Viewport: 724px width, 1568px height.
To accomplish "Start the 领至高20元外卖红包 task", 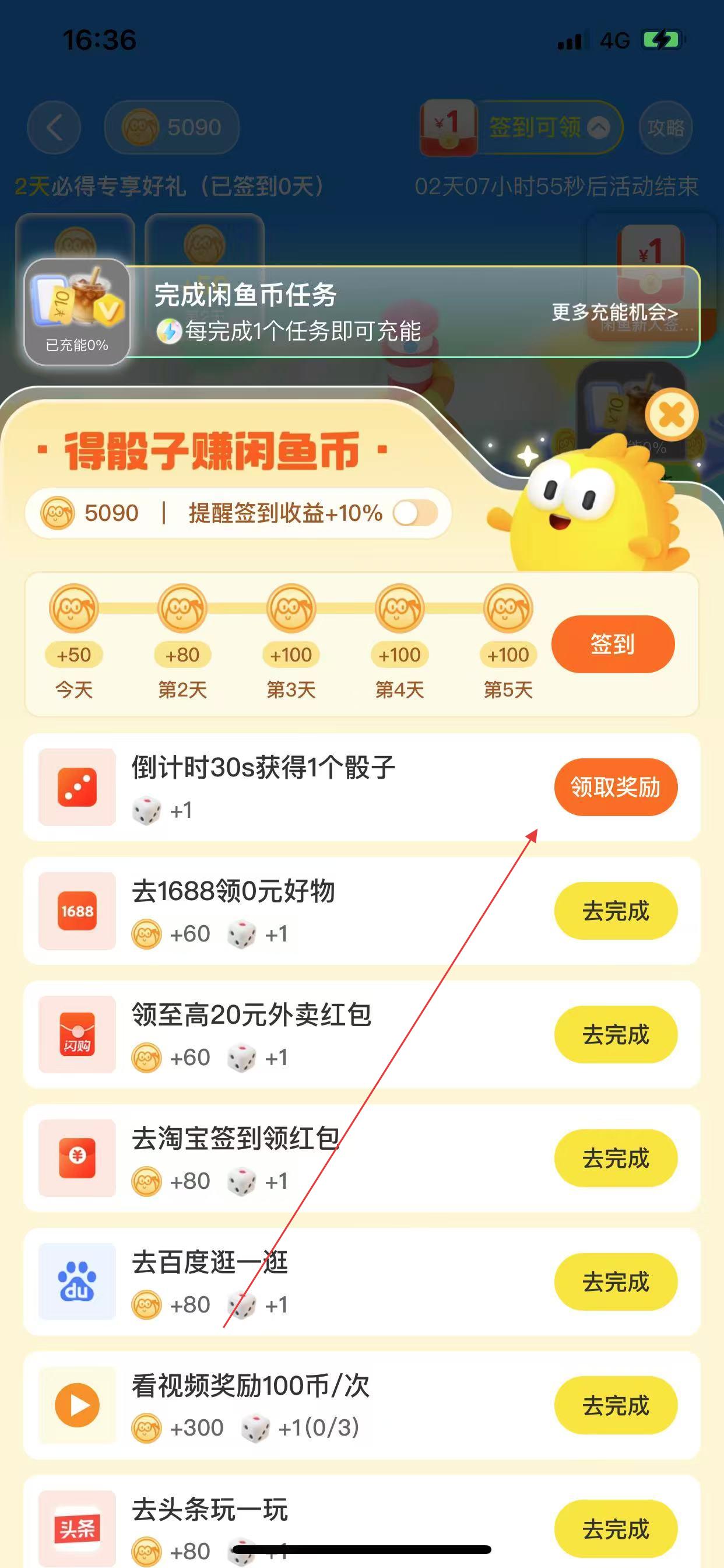I will (615, 1035).
